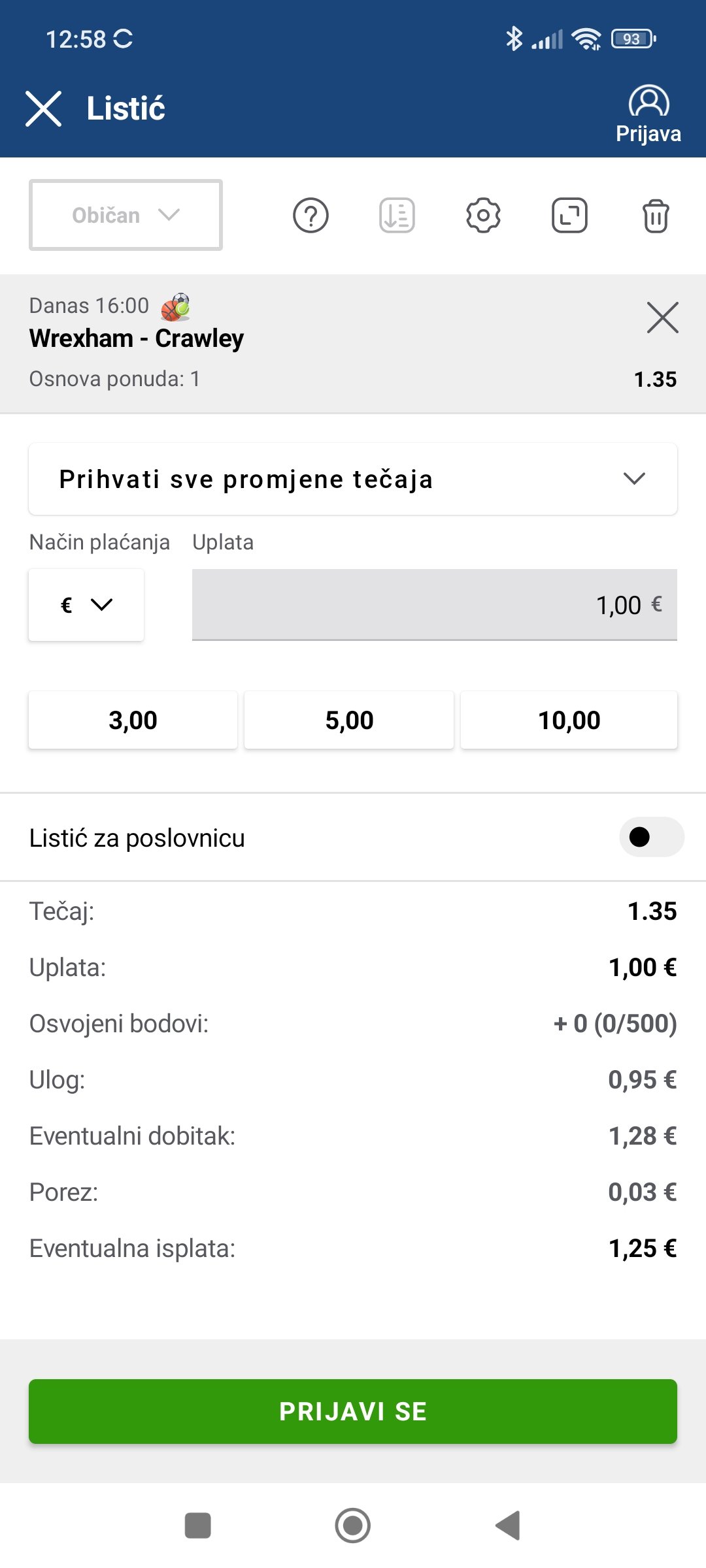706x1568 pixels.
Task: Open betting slip settings gear
Action: (x=483, y=216)
